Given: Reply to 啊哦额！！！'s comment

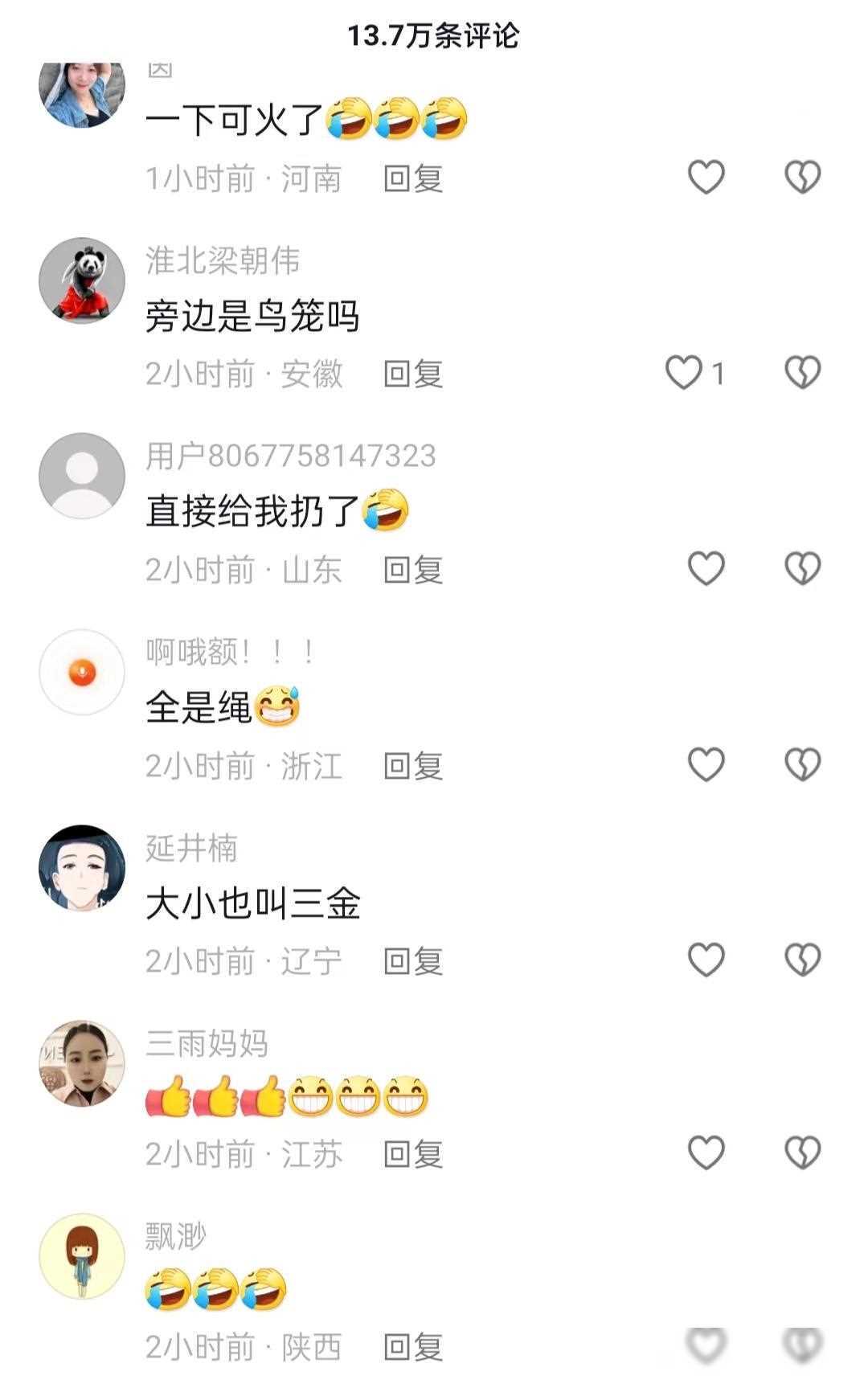Looking at the screenshot, I should point(413,766).
